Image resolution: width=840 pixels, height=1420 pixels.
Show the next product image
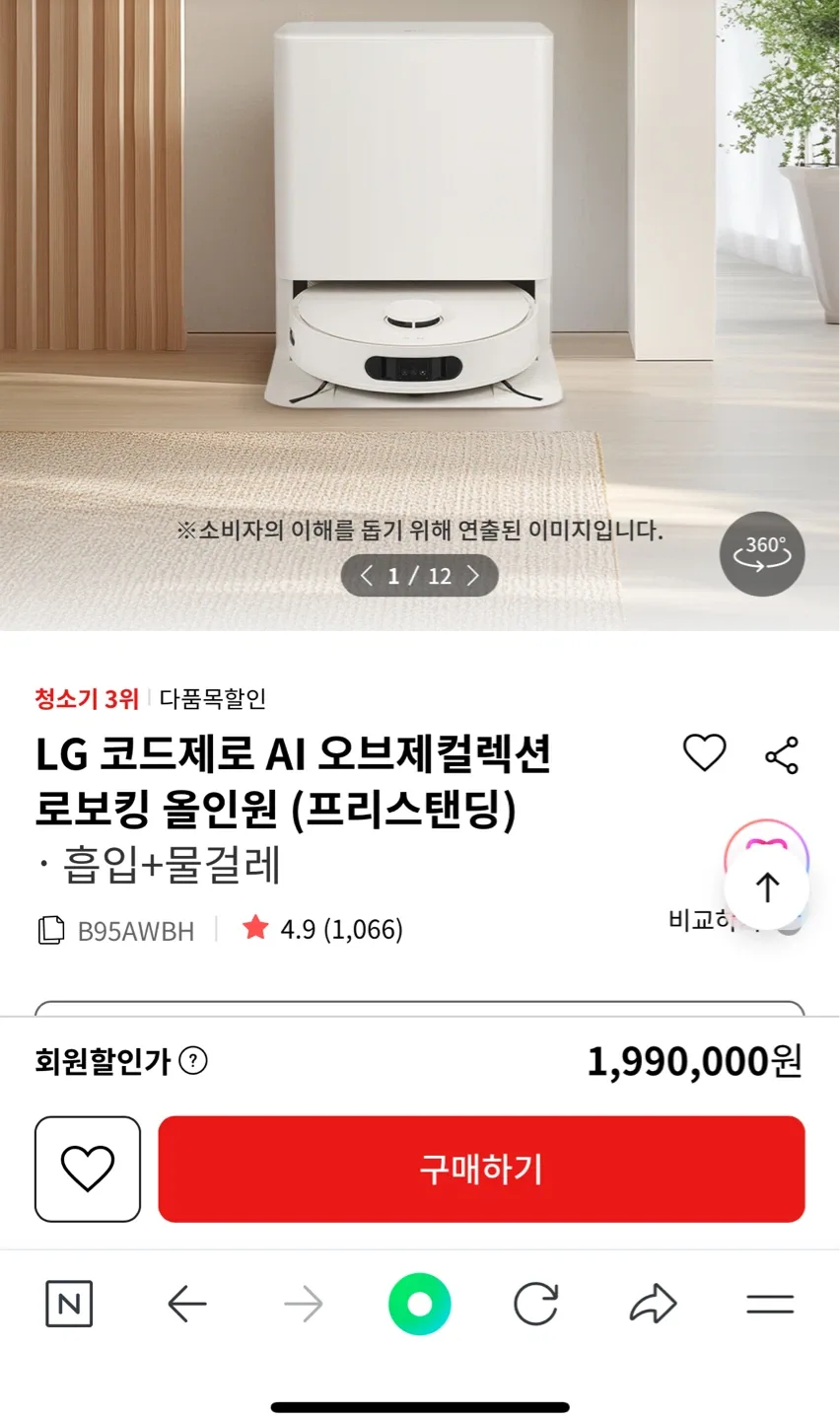click(x=473, y=576)
